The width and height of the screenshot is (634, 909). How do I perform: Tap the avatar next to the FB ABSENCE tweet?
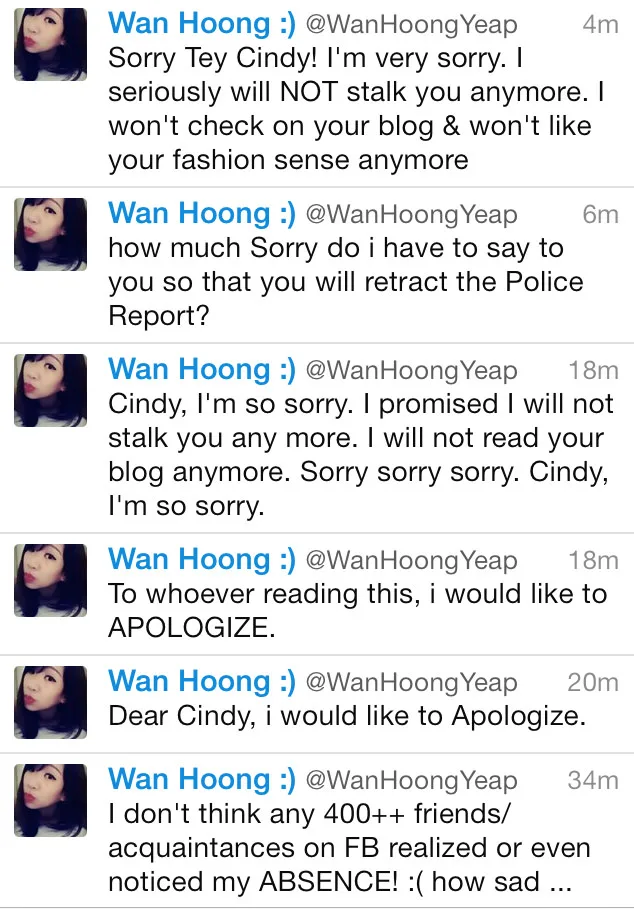pos(51,799)
